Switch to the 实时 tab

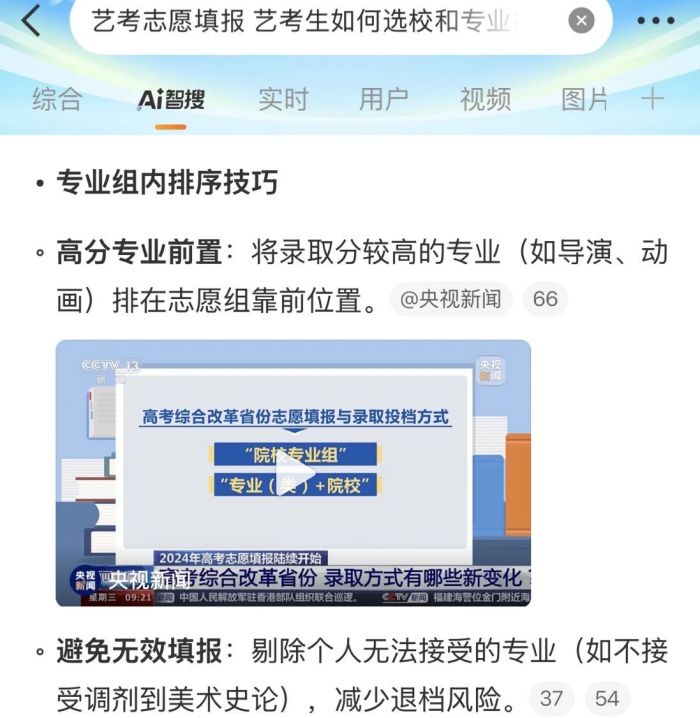coord(283,99)
